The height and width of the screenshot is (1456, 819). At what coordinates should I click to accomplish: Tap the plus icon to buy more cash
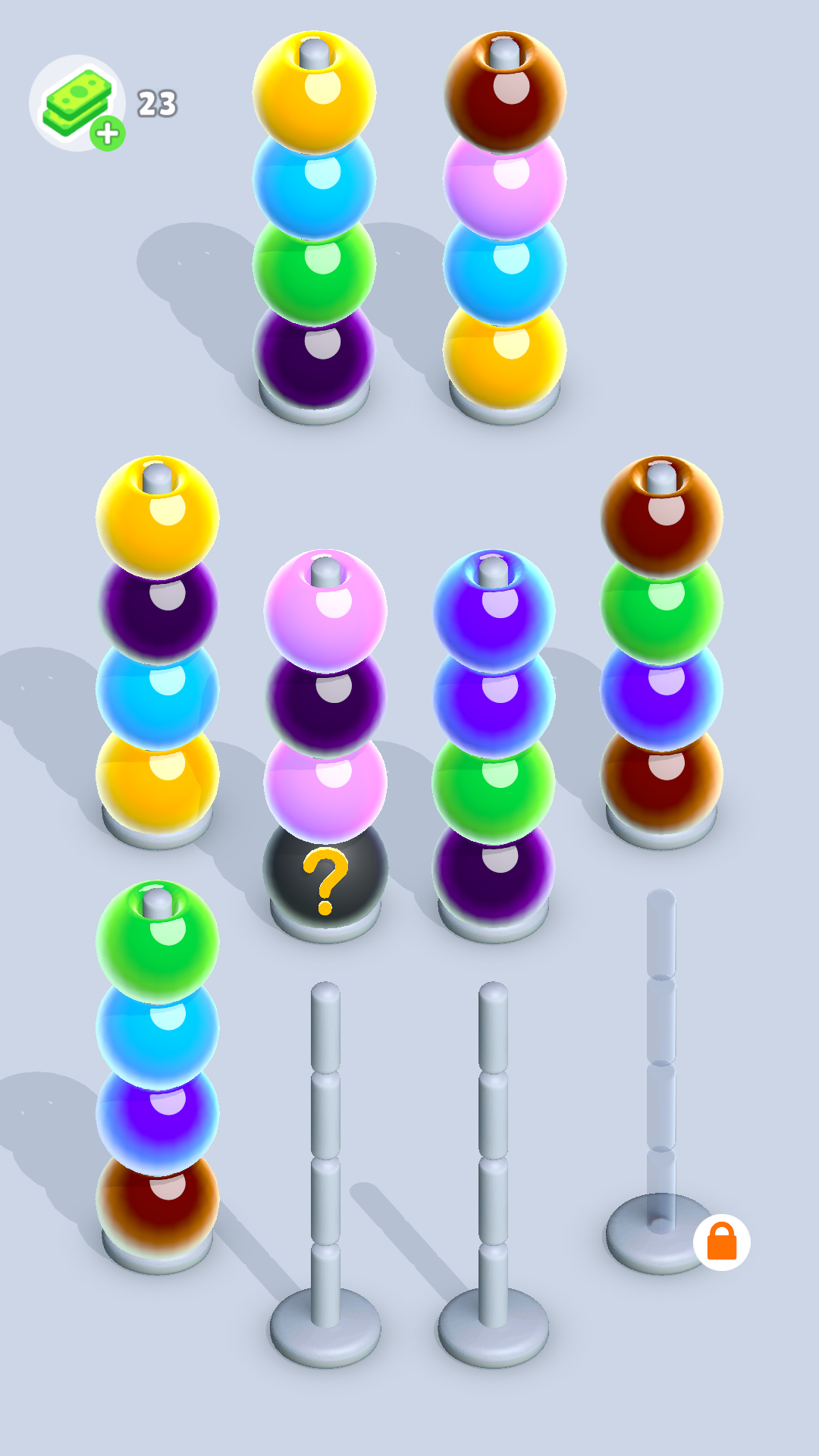[x=106, y=131]
